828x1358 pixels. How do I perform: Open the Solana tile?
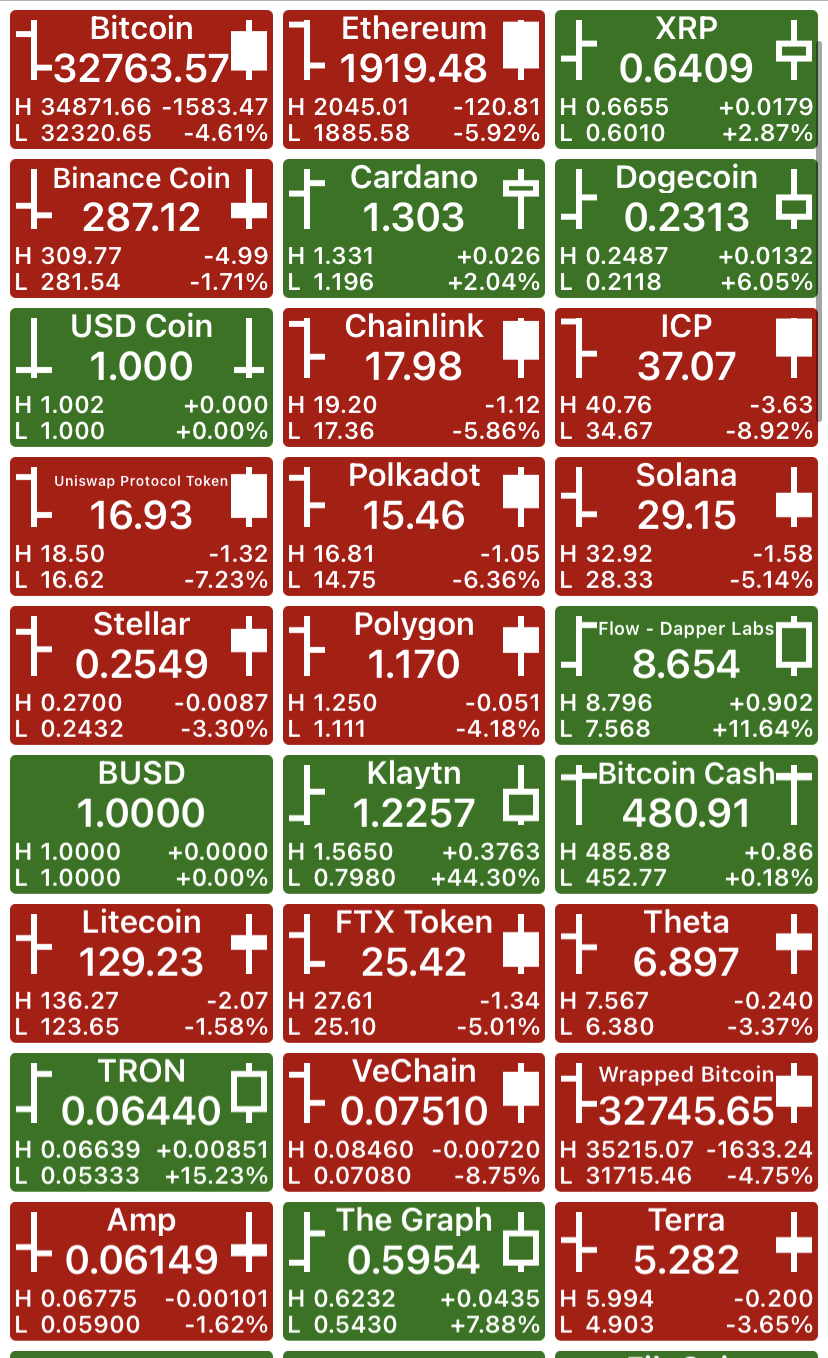[x=686, y=526]
